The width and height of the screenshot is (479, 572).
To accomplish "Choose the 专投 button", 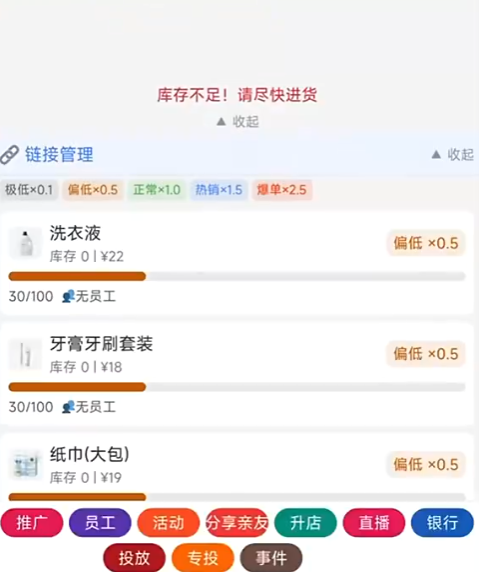I will [203, 558].
